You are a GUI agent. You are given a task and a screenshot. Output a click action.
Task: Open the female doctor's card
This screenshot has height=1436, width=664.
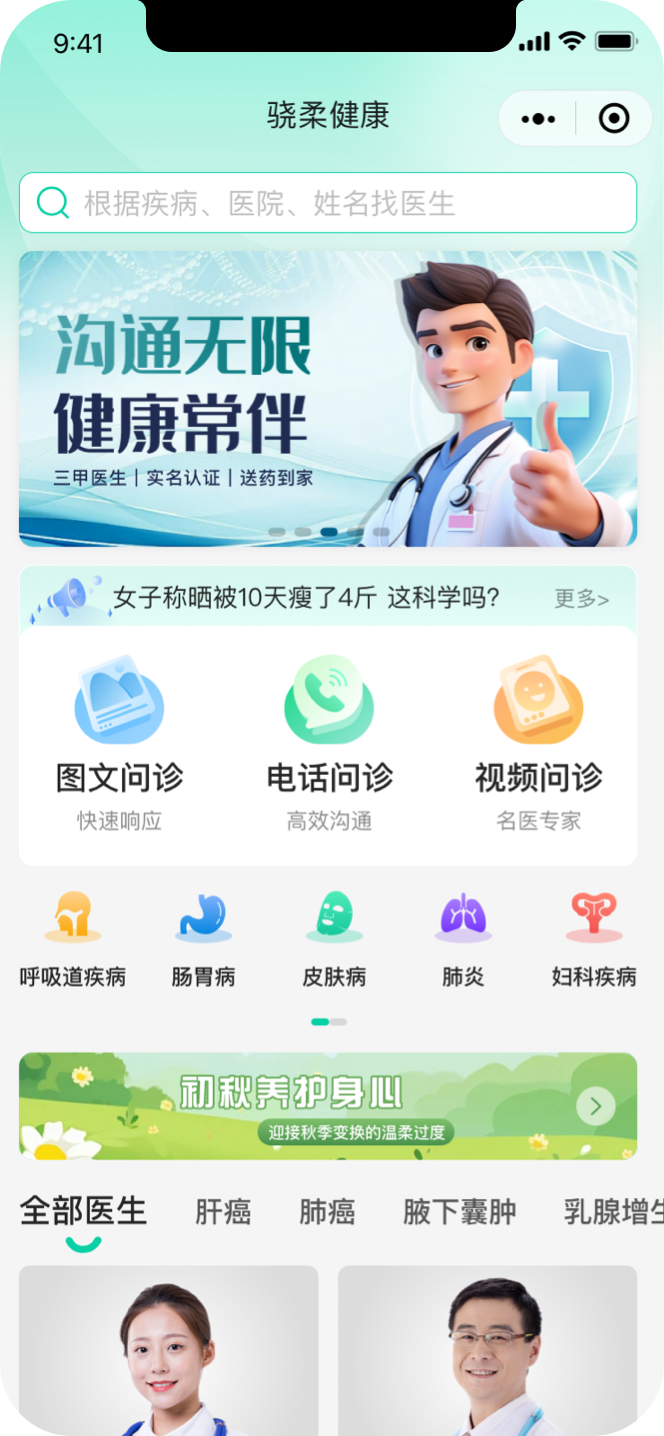coord(169,1350)
